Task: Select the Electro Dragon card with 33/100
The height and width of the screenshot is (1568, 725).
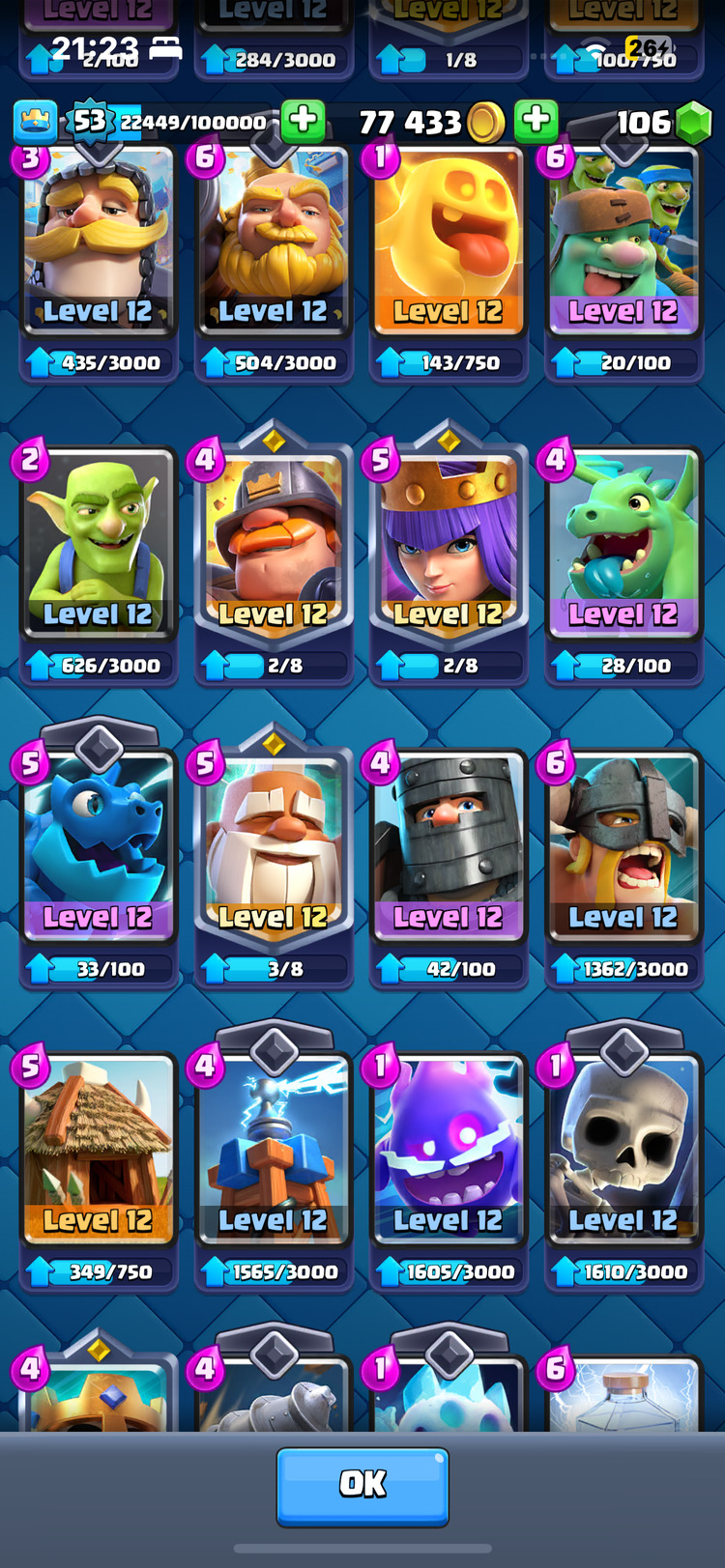Action: click(98, 848)
